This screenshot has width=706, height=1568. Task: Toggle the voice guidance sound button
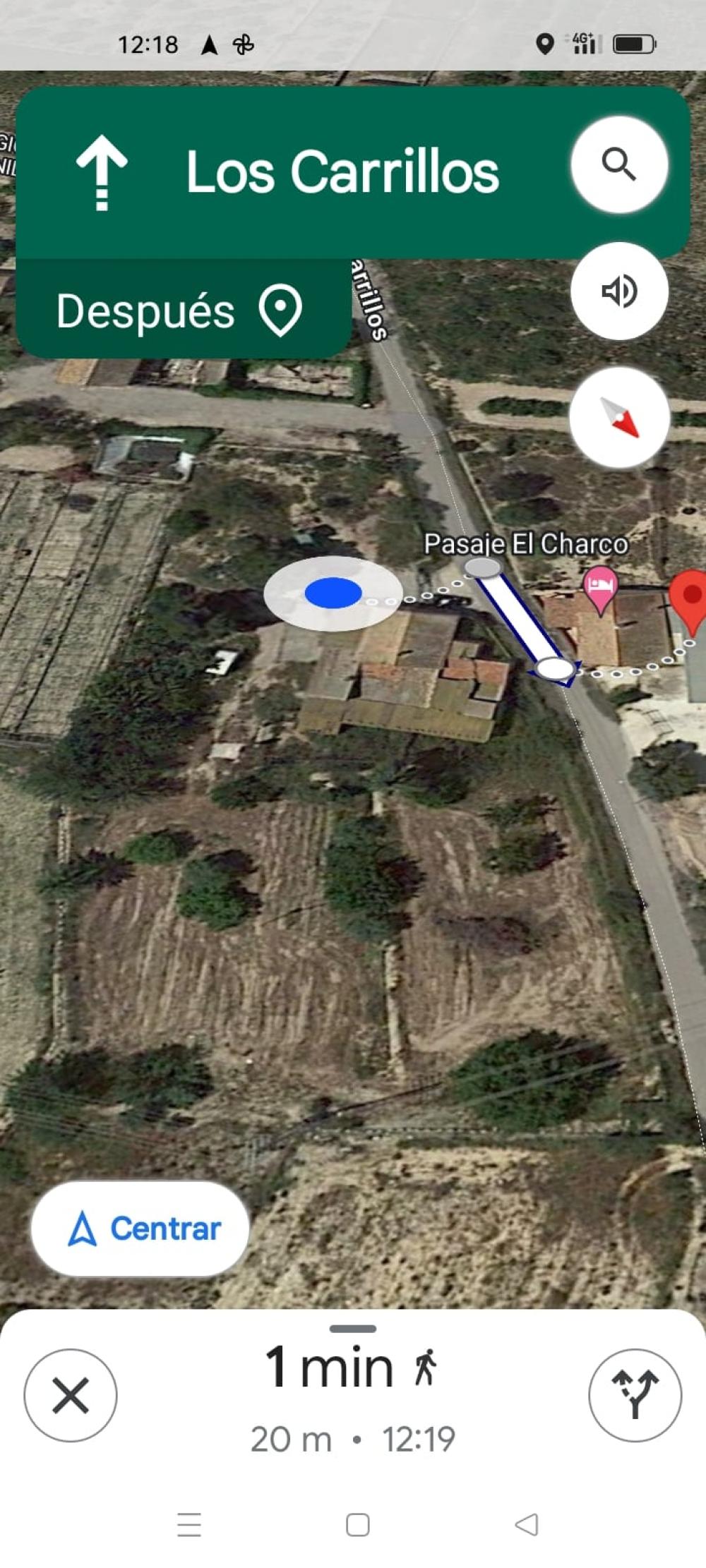pyautogui.click(x=619, y=291)
